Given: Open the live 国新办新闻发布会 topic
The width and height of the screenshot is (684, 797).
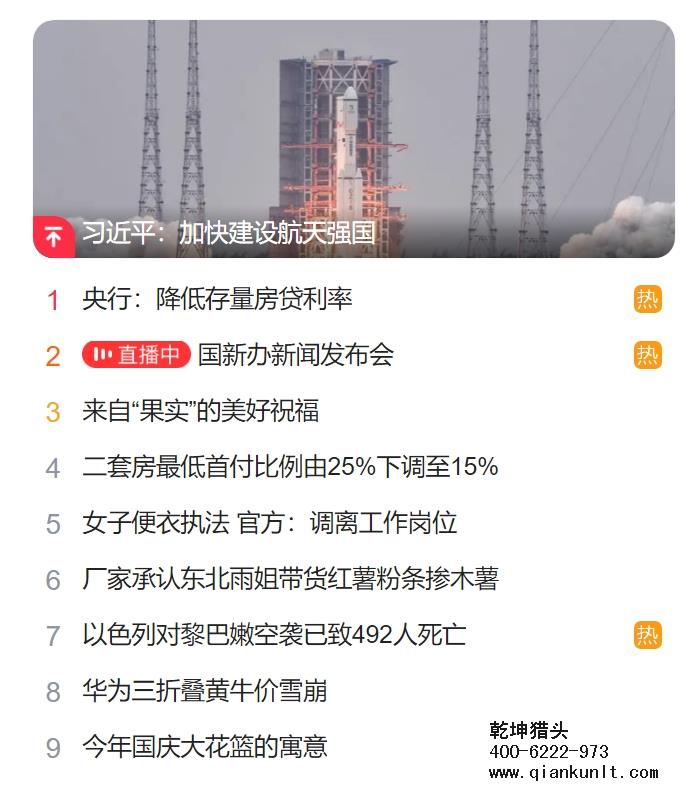Looking at the screenshot, I should click(295, 355).
